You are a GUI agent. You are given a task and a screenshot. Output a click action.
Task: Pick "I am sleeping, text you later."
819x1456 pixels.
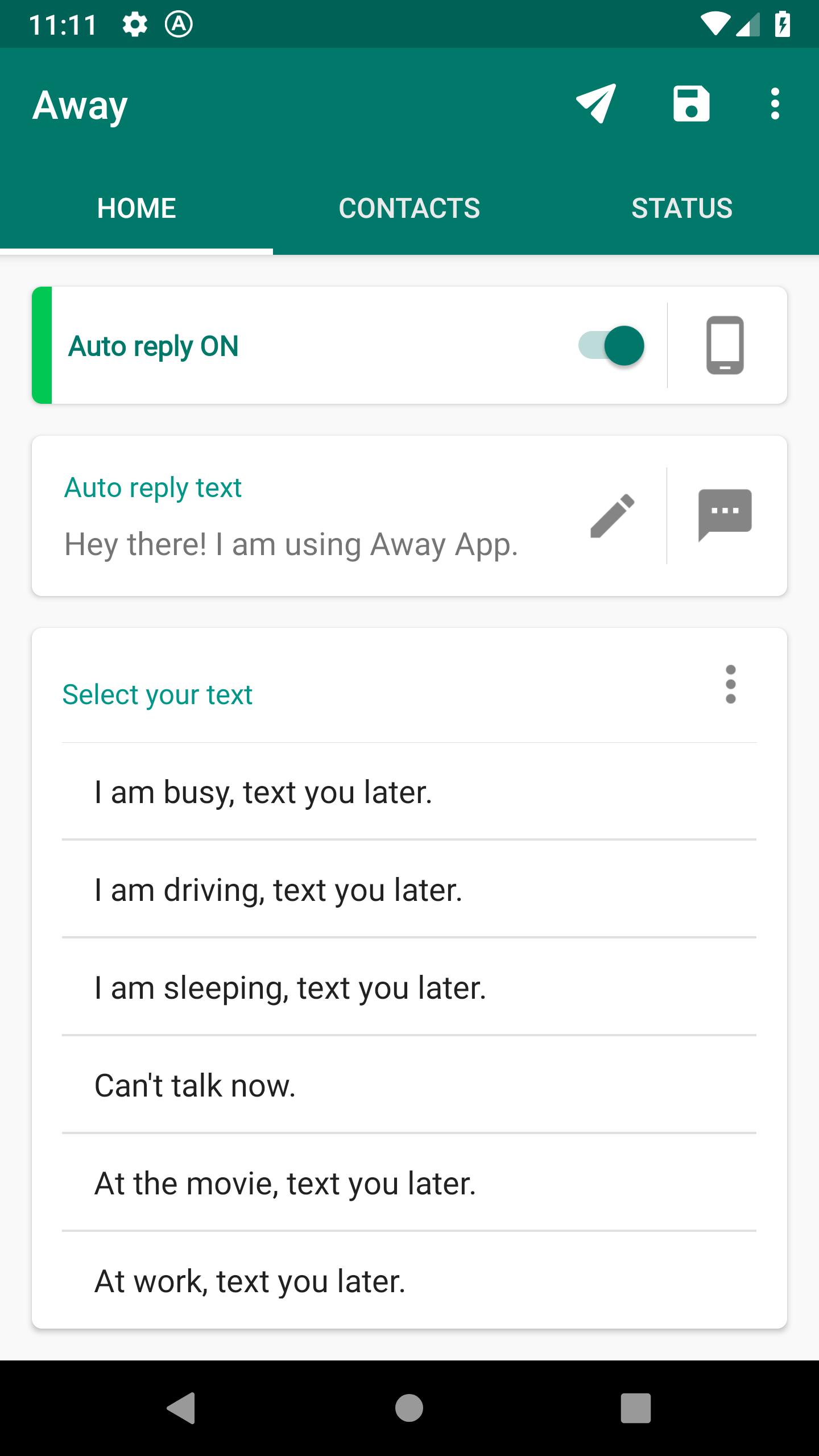click(x=409, y=987)
